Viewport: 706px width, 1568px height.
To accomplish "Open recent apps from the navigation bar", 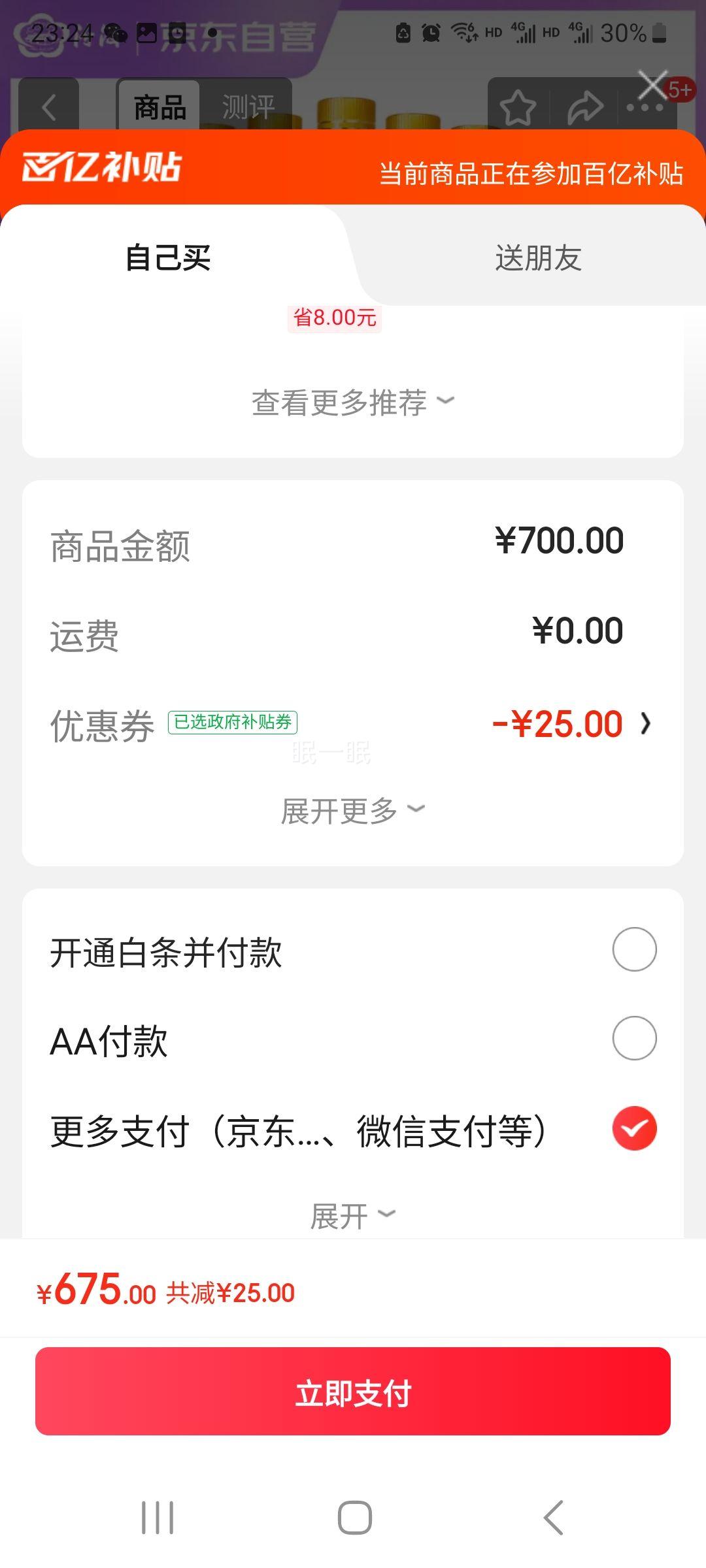I will pos(158,1518).
